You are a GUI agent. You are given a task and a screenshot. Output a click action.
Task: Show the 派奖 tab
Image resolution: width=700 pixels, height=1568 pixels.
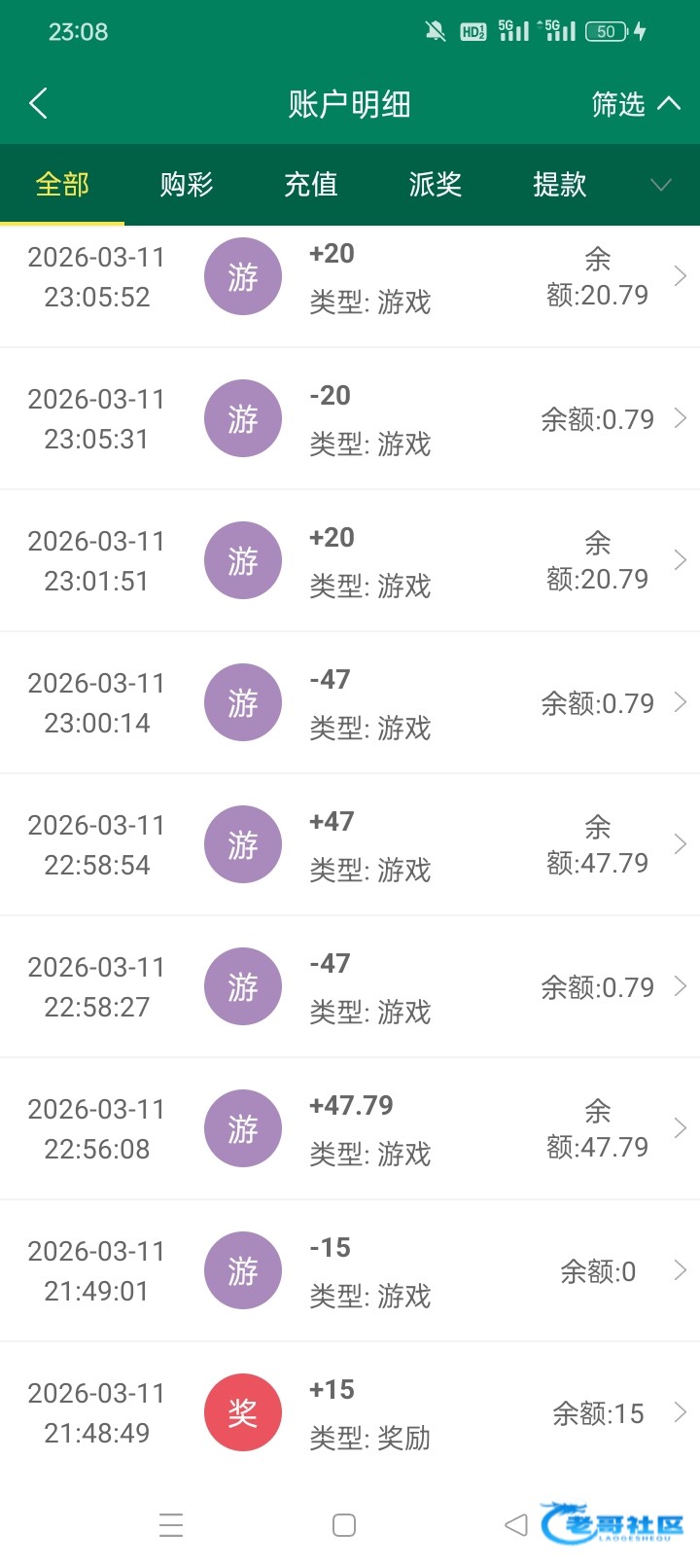tap(435, 184)
